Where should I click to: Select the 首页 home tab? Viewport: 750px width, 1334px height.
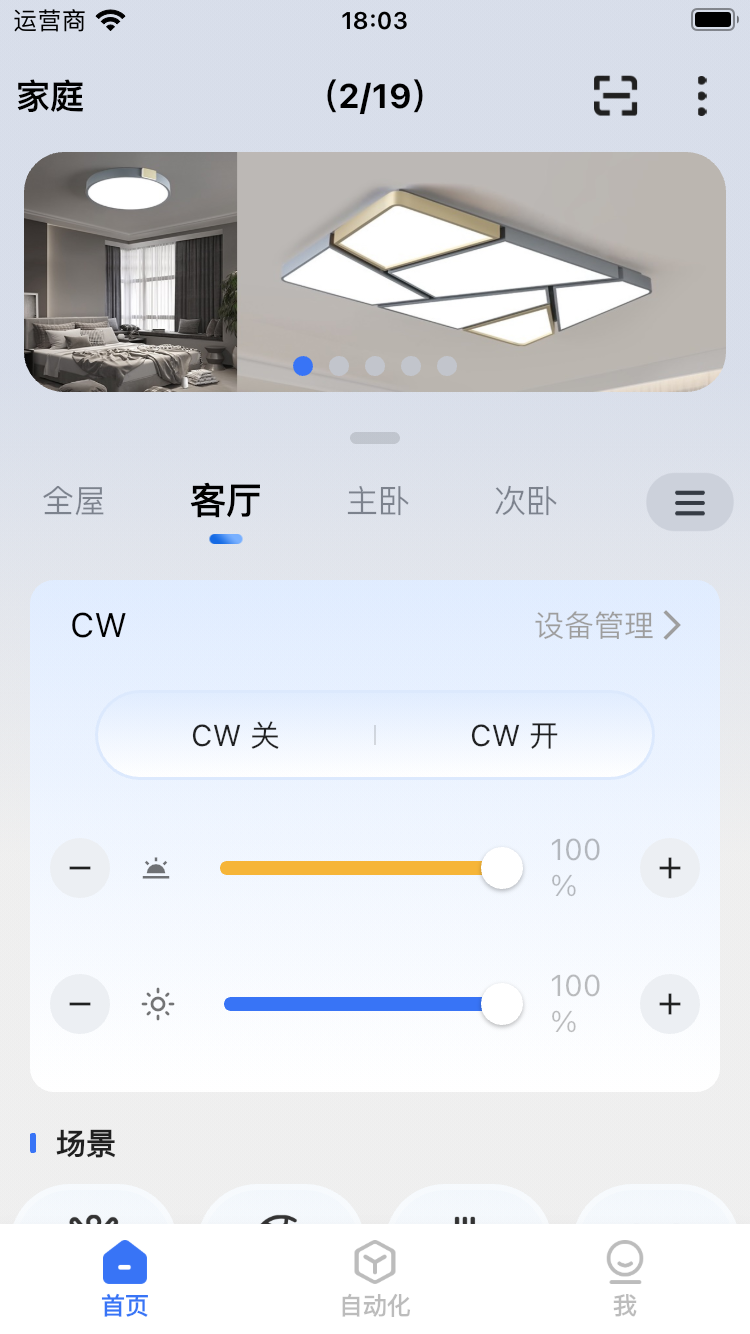coord(125,1279)
